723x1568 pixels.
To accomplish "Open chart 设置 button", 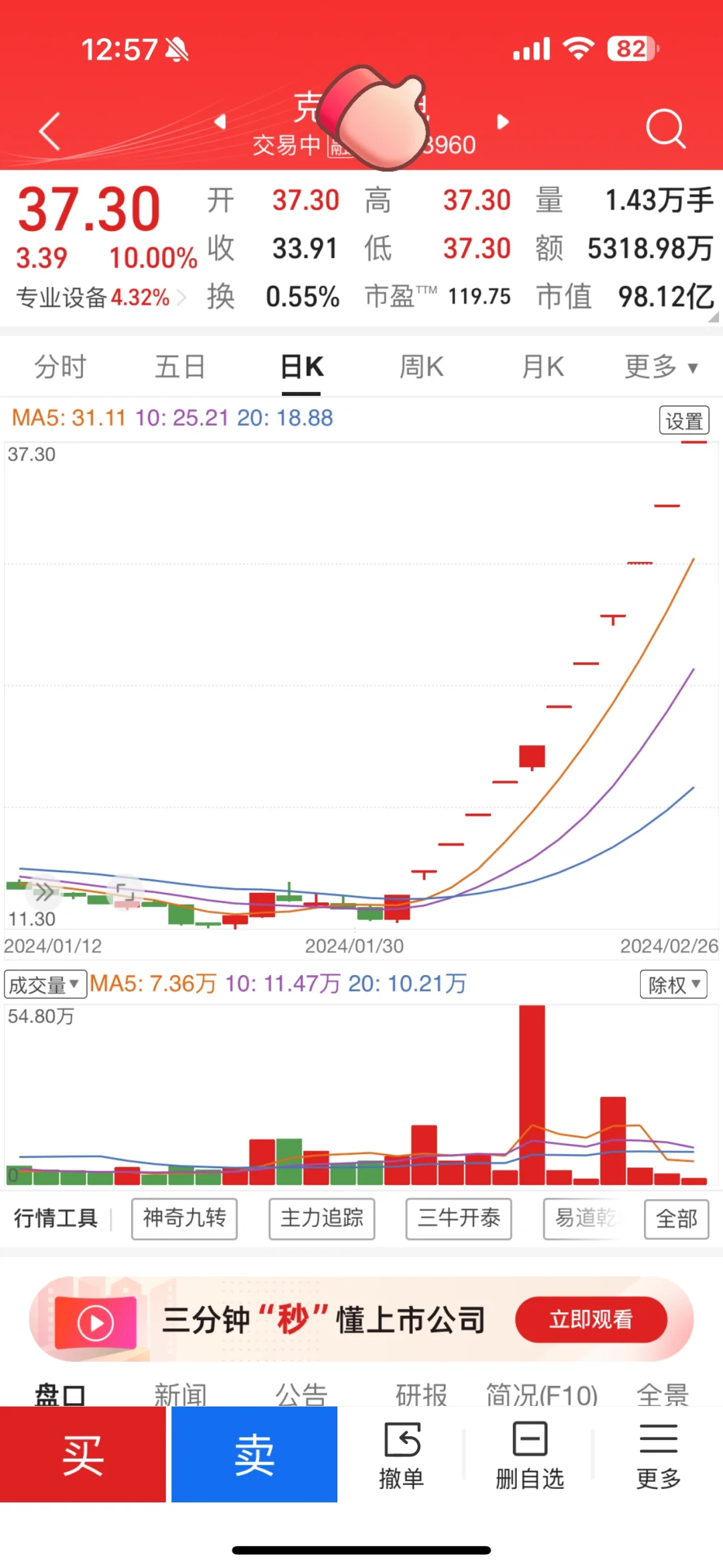I will point(684,421).
